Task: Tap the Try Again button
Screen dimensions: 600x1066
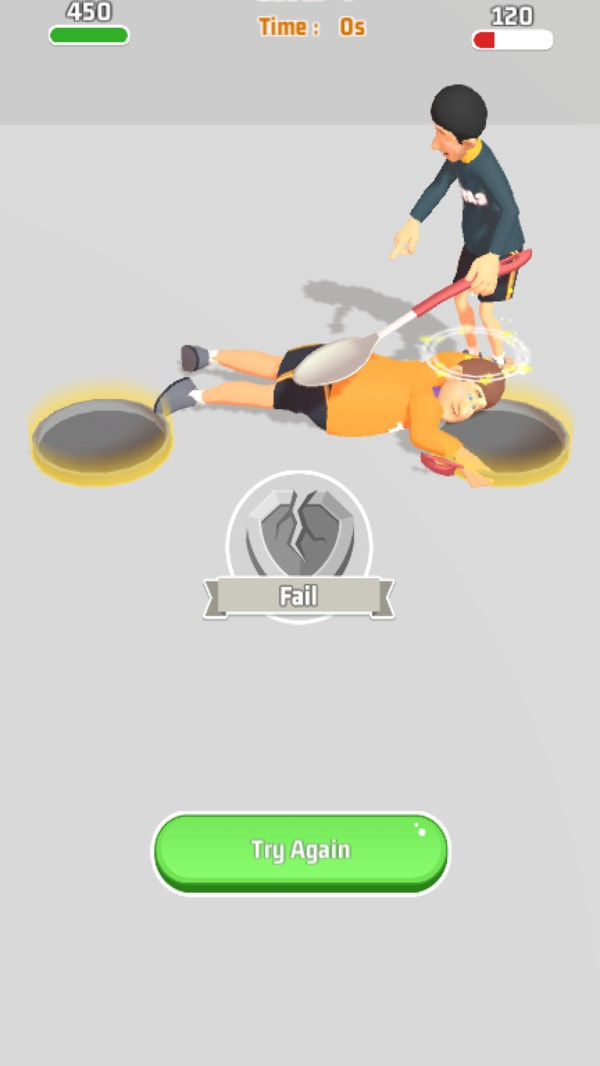Action: coord(300,851)
